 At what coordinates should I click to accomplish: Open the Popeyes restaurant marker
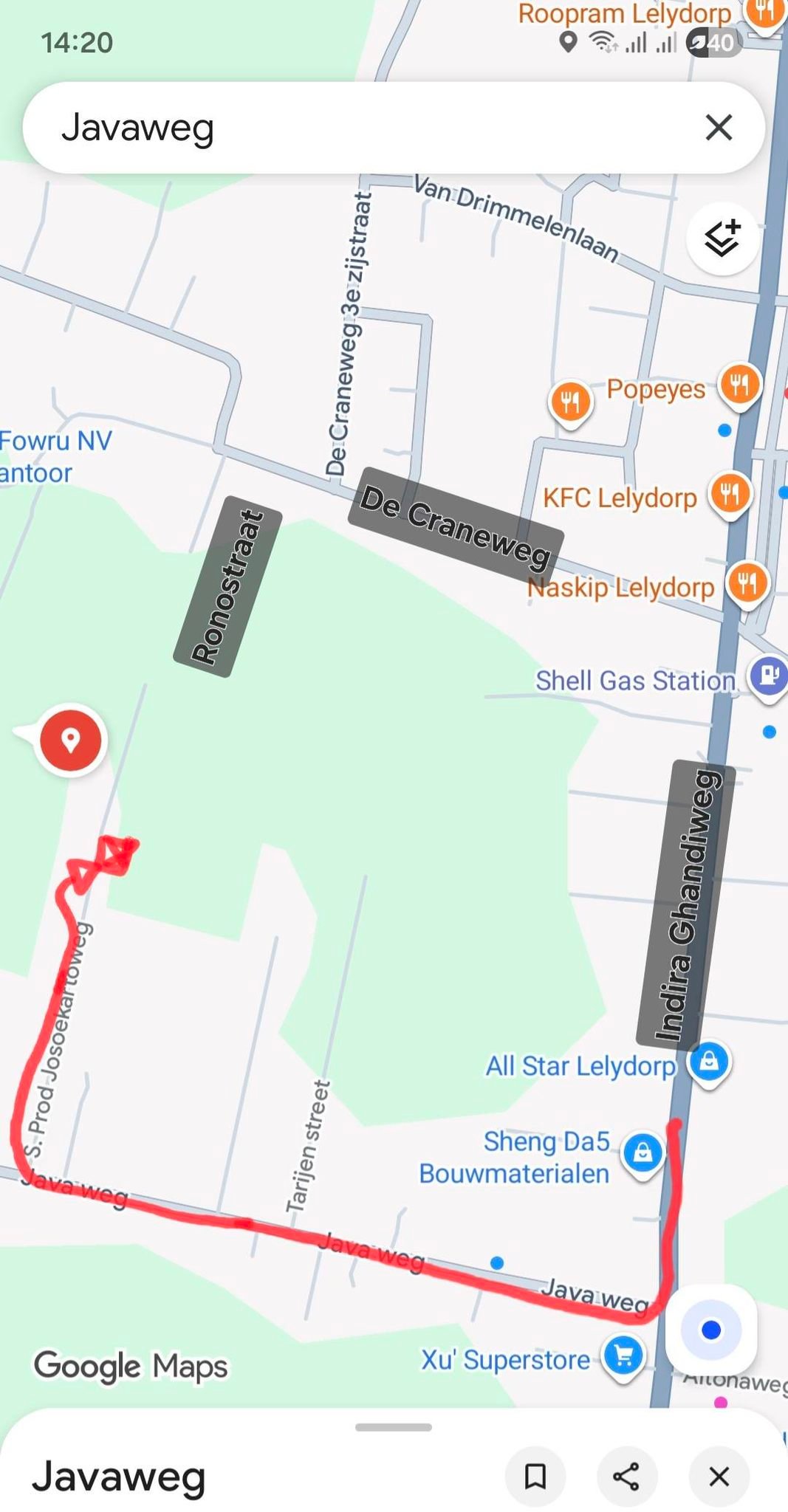tap(739, 384)
